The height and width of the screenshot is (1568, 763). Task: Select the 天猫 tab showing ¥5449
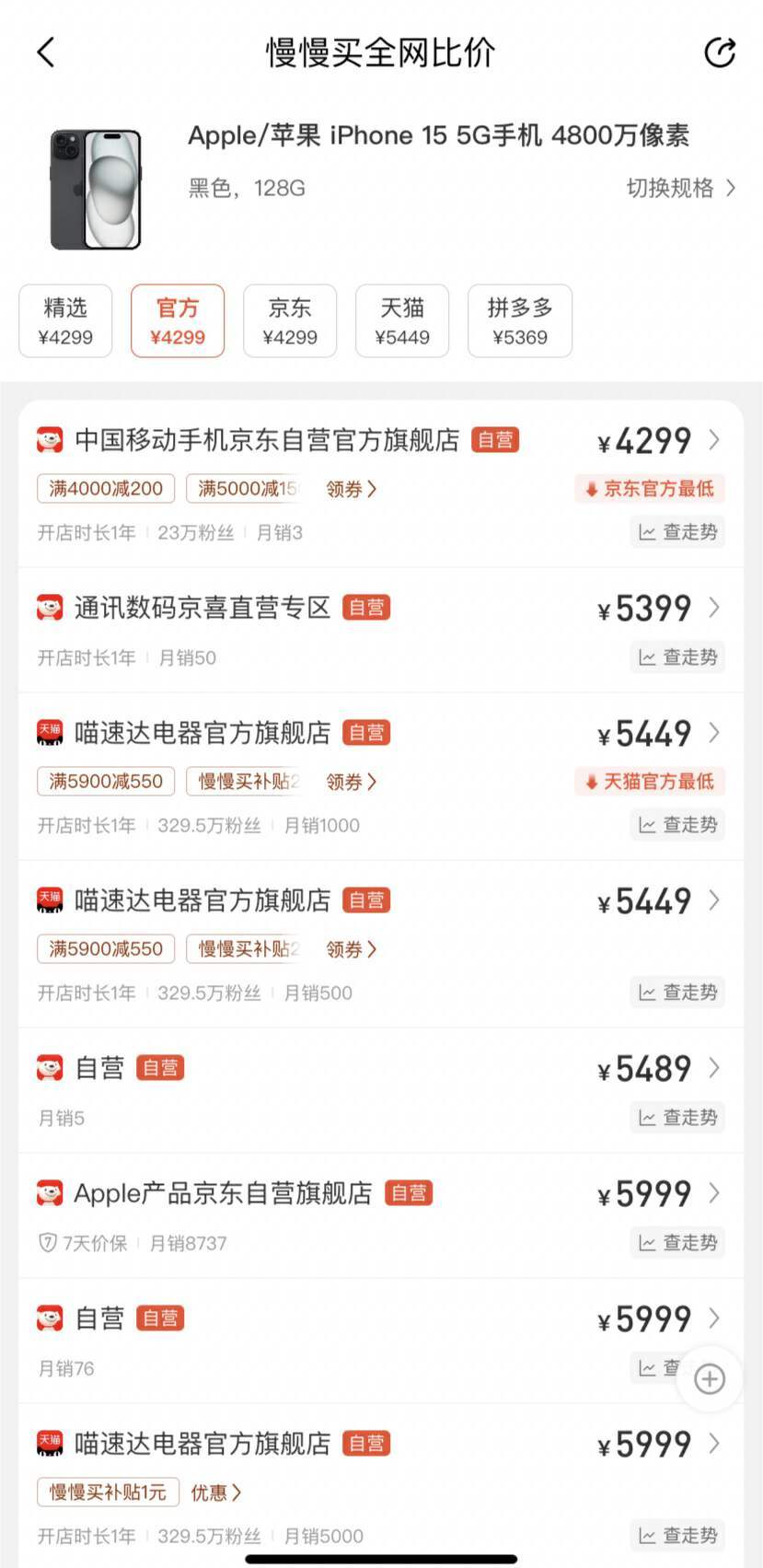point(402,321)
